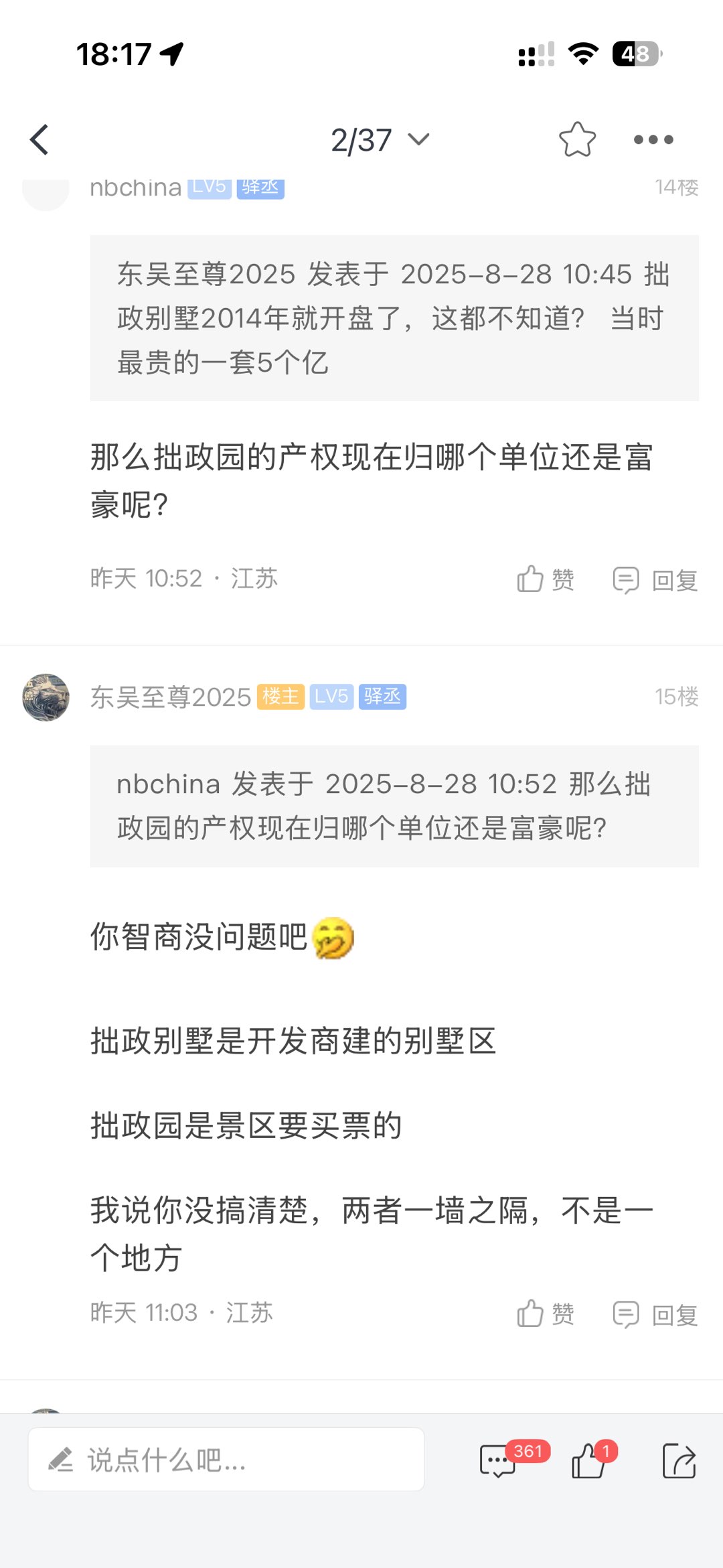Like the 15楼 comment by 东吴至尊2025
Screen dimensions: 723x1568
pos(545,1313)
